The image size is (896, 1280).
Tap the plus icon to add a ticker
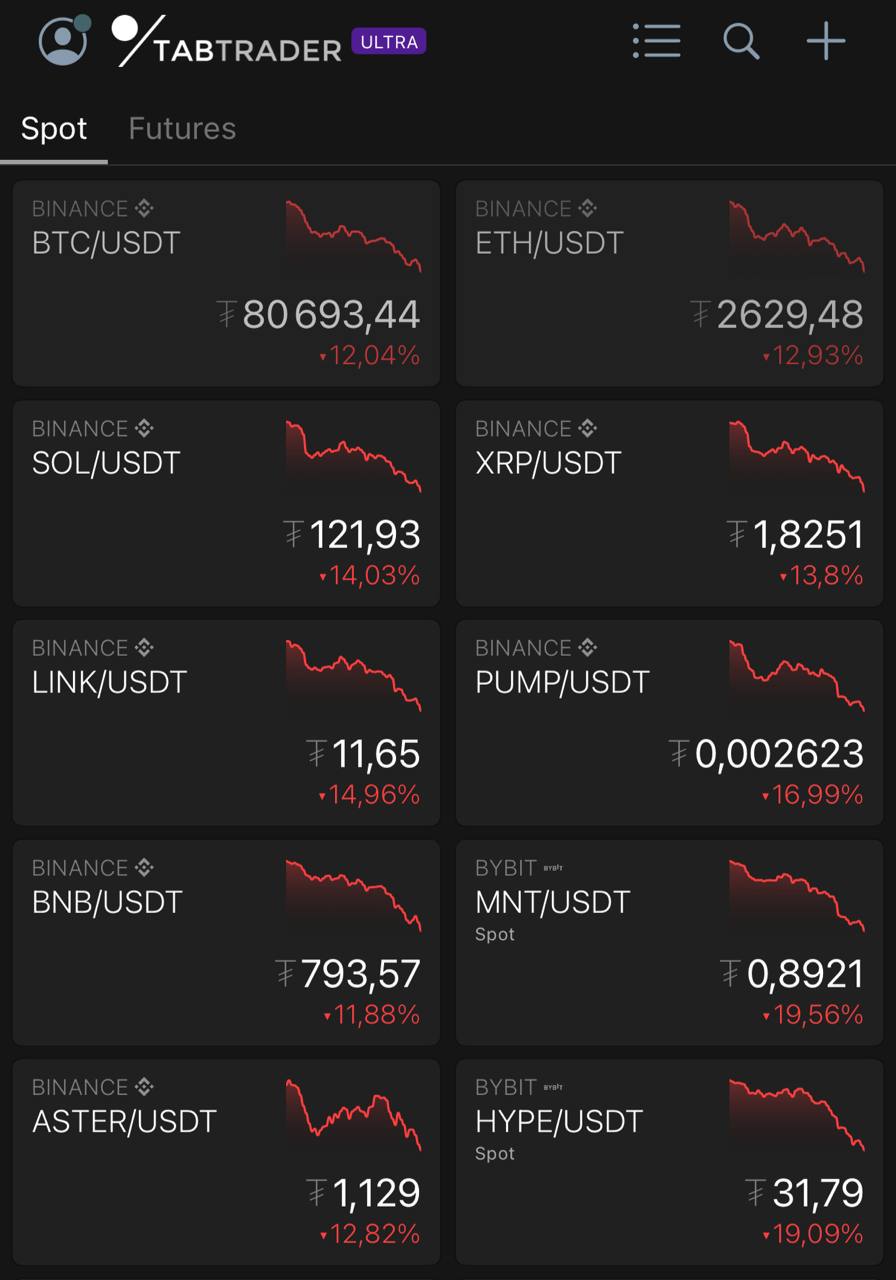[826, 42]
